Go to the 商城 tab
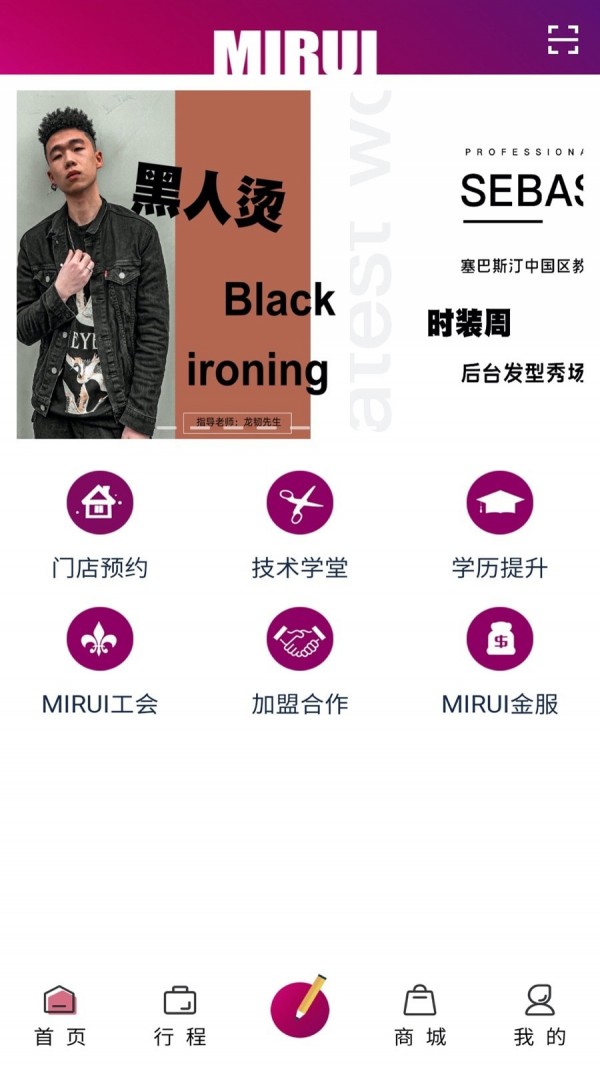Screen dimensions: 600x1067 click(x=420, y=1015)
